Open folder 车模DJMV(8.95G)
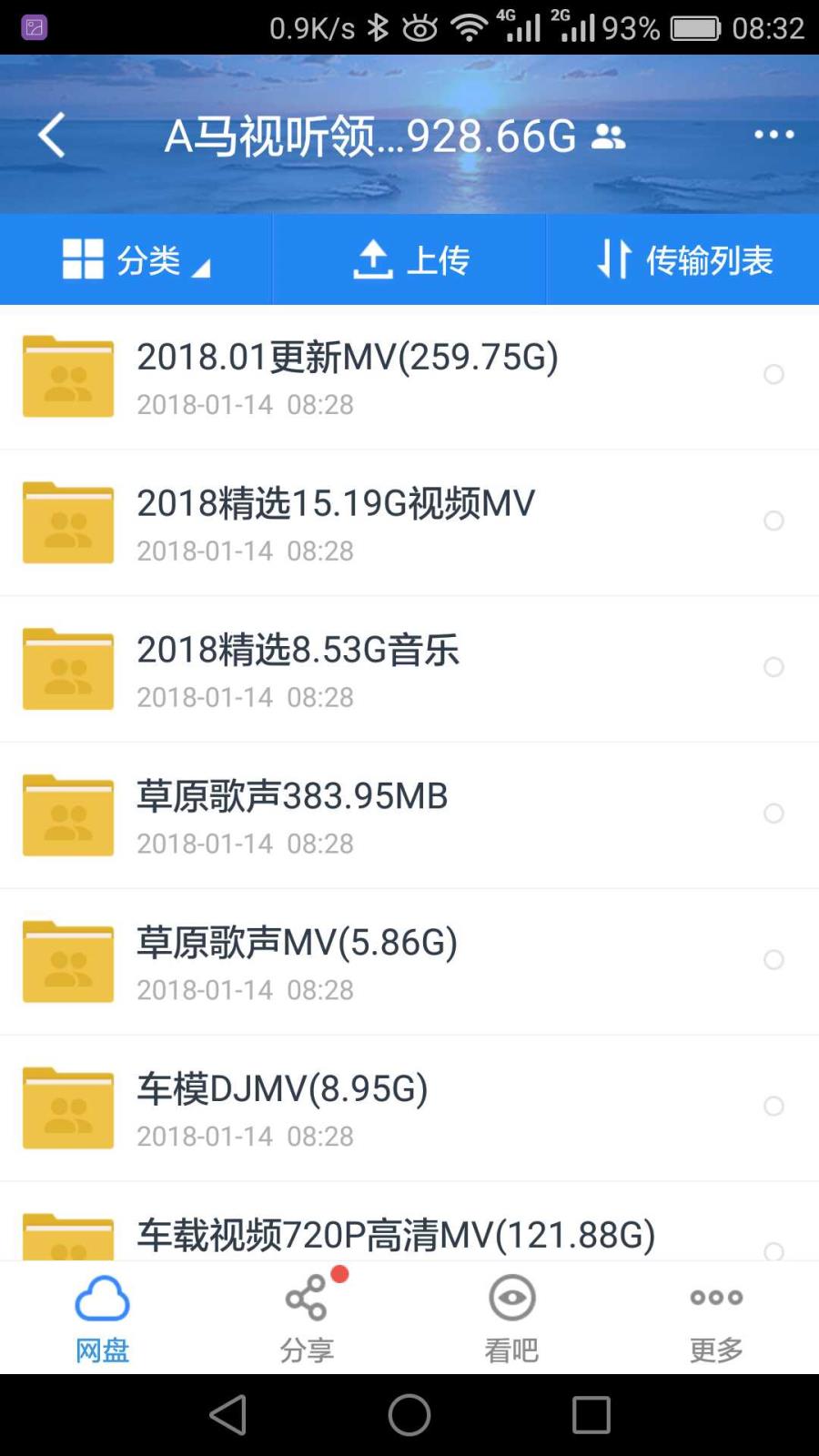Viewport: 819px width, 1456px height. click(409, 1109)
